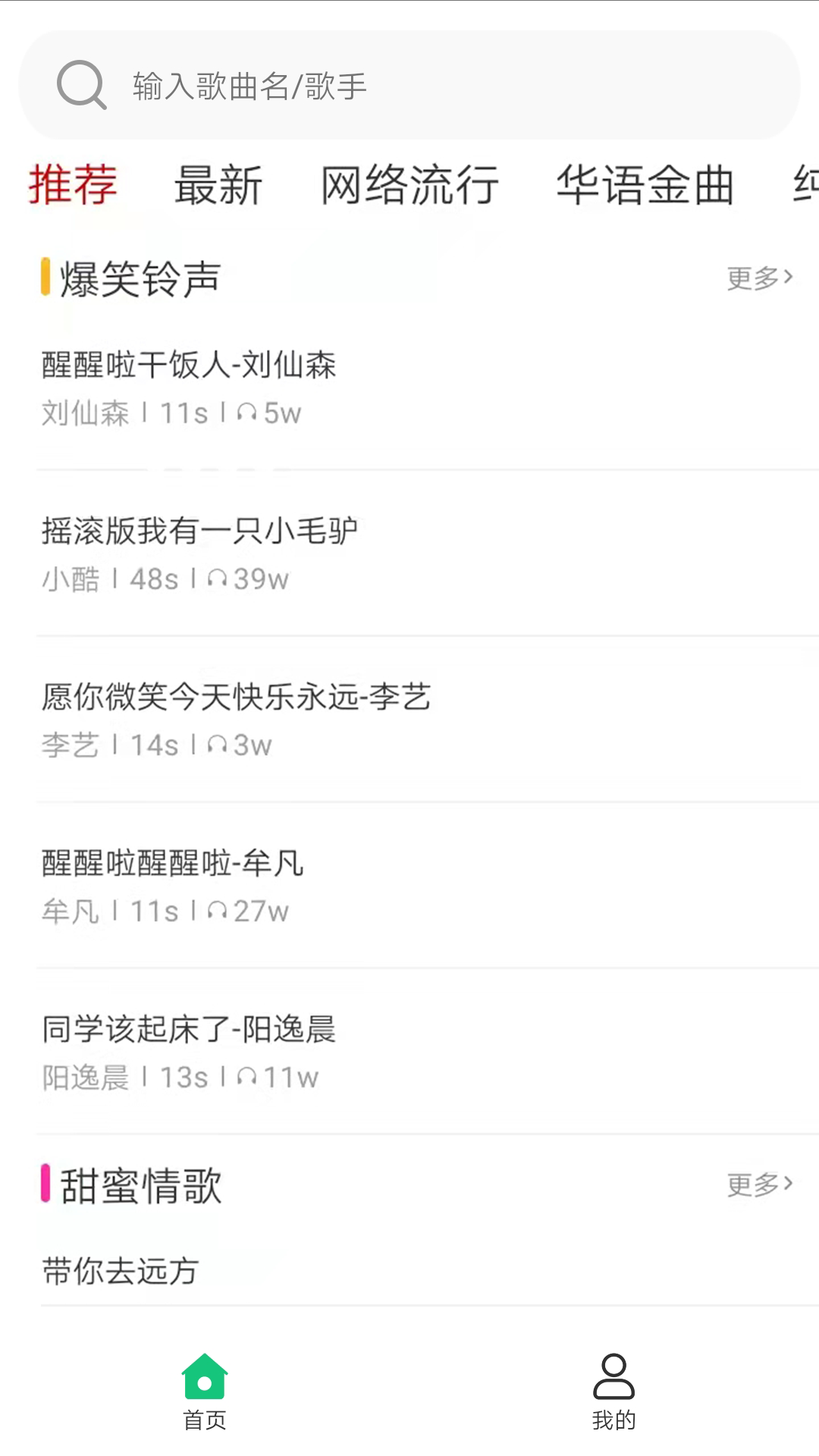Image resolution: width=819 pixels, height=1456 pixels.
Task: Tap the 输入歌曲名/歌手 search field
Action: click(x=409, y=85)
